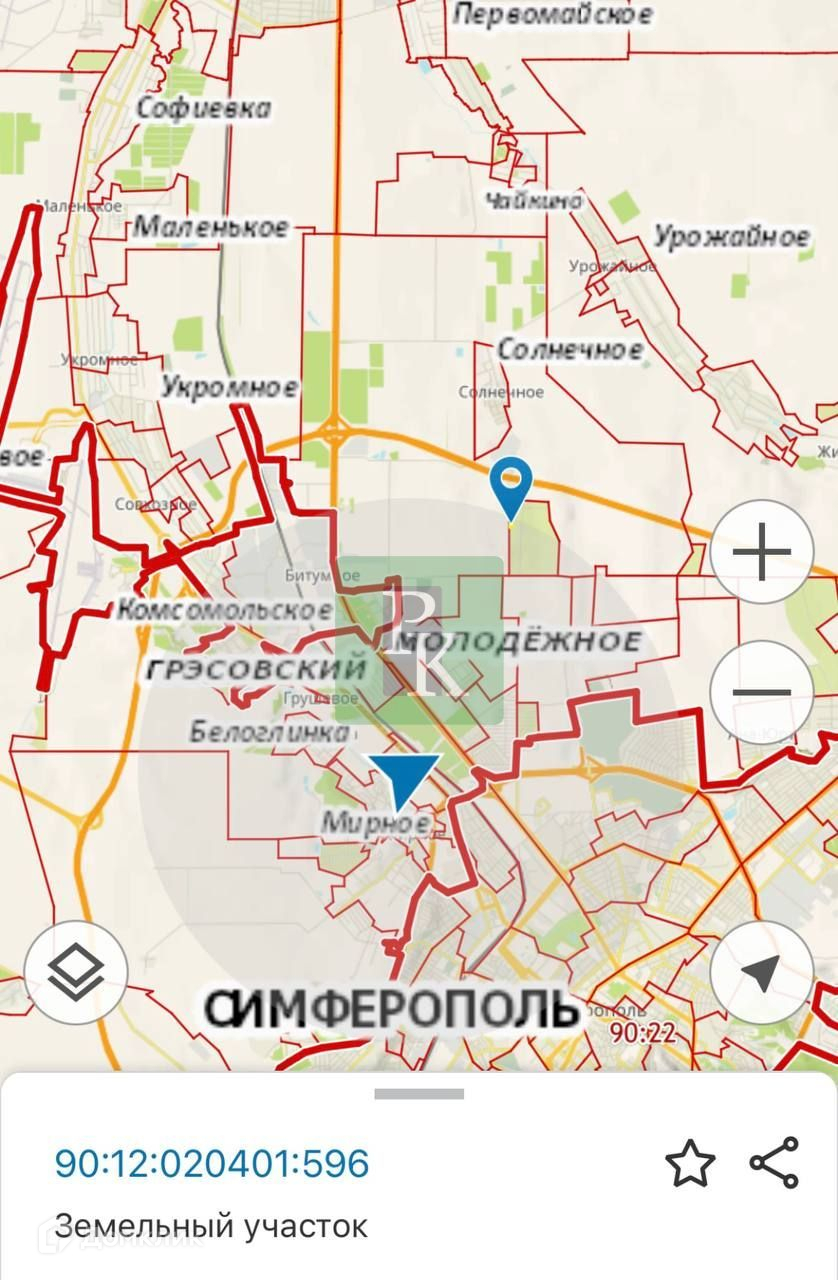Viewport: 838px width, 1280px height.
Task: Zoom out of the map
Action: 762,692
